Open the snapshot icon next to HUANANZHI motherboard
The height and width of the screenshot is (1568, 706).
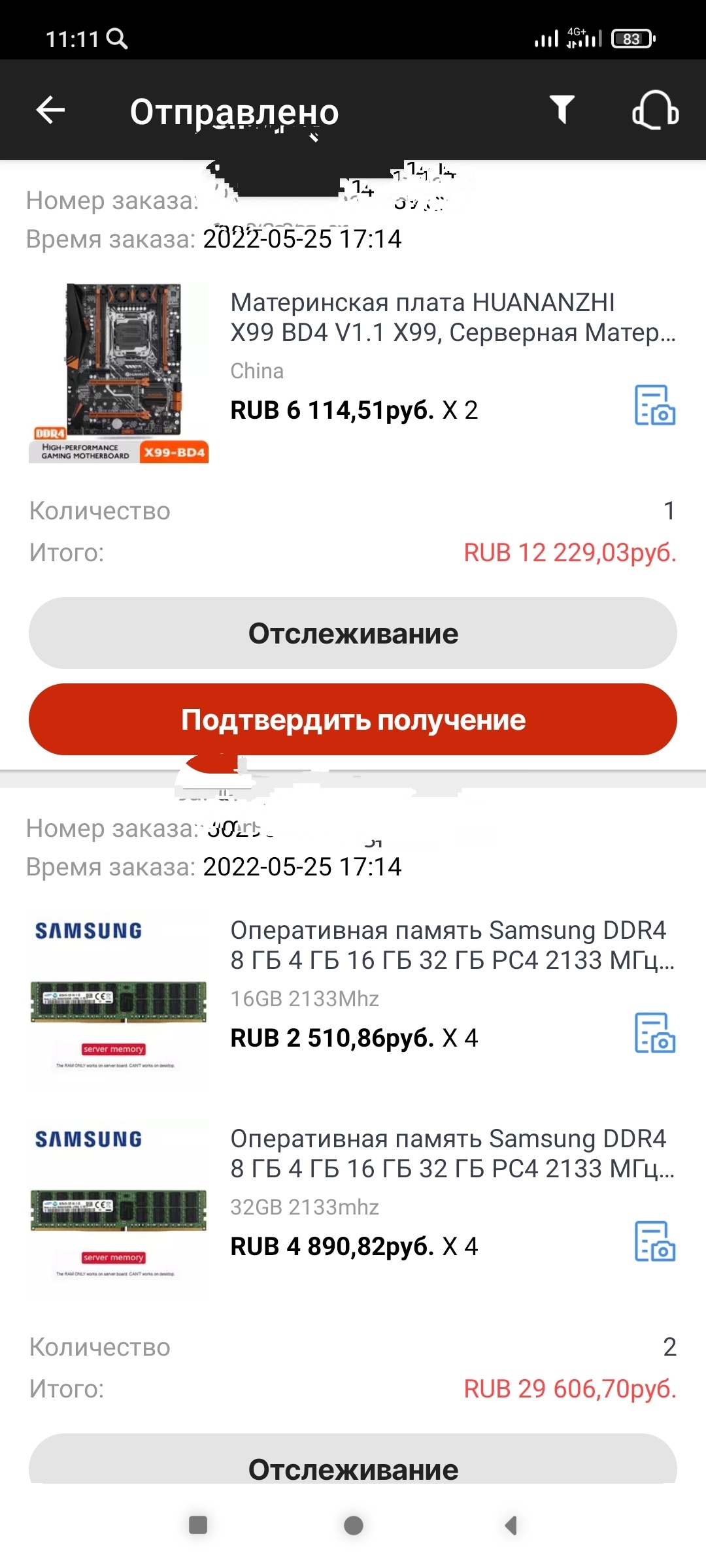(655, 405)
